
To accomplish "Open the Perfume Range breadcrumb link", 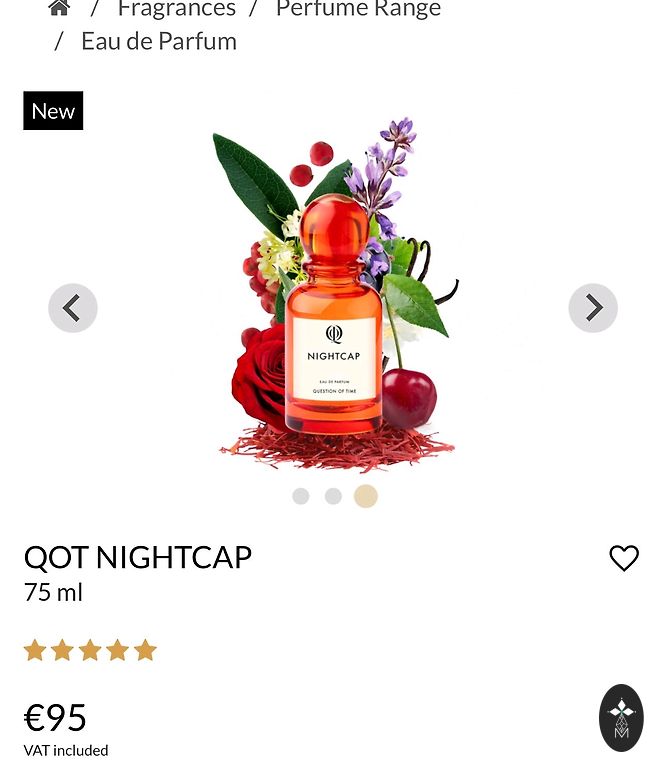I will 358,10.
